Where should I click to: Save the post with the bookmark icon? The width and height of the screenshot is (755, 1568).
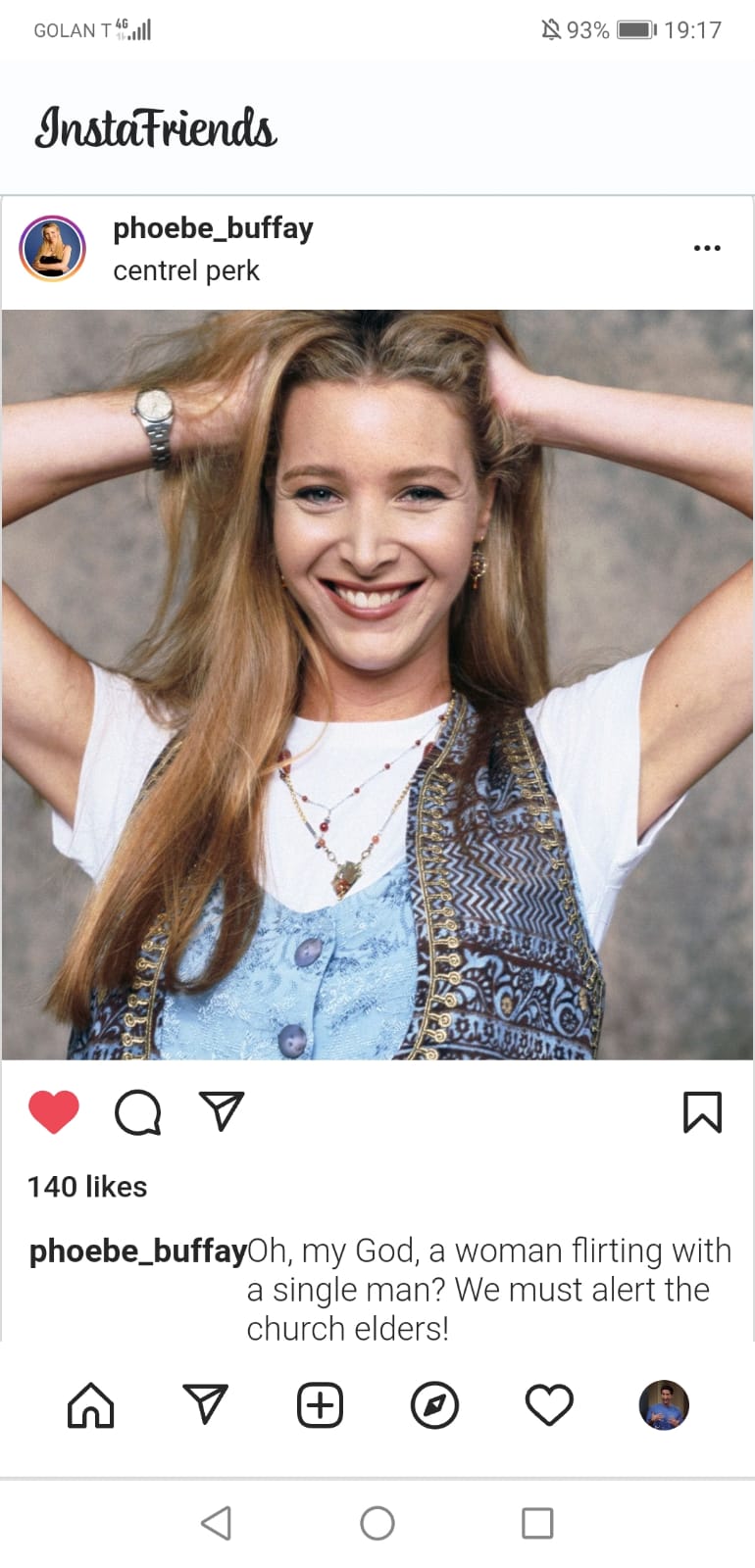(702, 1112)
